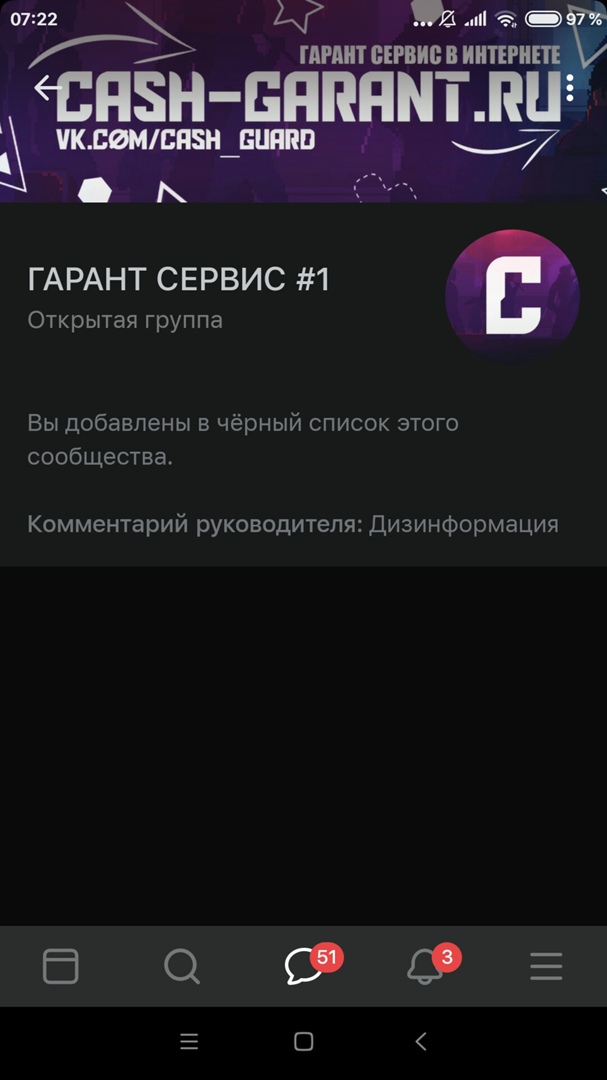Screen dimensions: 607x1080
Task: Switch to the news feed tab
Action: pyautogui.click(x=60, y=966)
